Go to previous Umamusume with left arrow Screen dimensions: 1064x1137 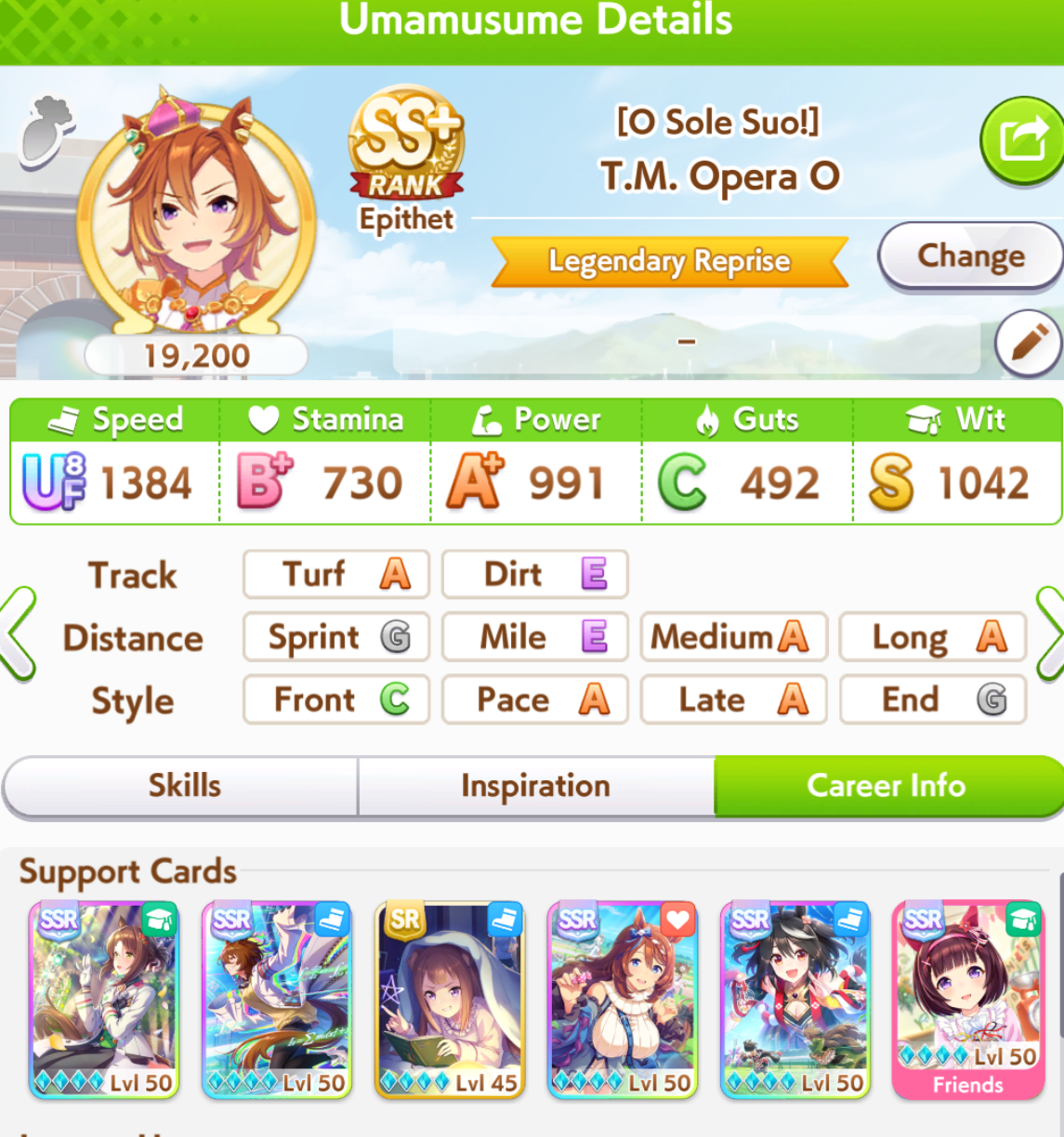pyautogui.click(x=19, y=636)
